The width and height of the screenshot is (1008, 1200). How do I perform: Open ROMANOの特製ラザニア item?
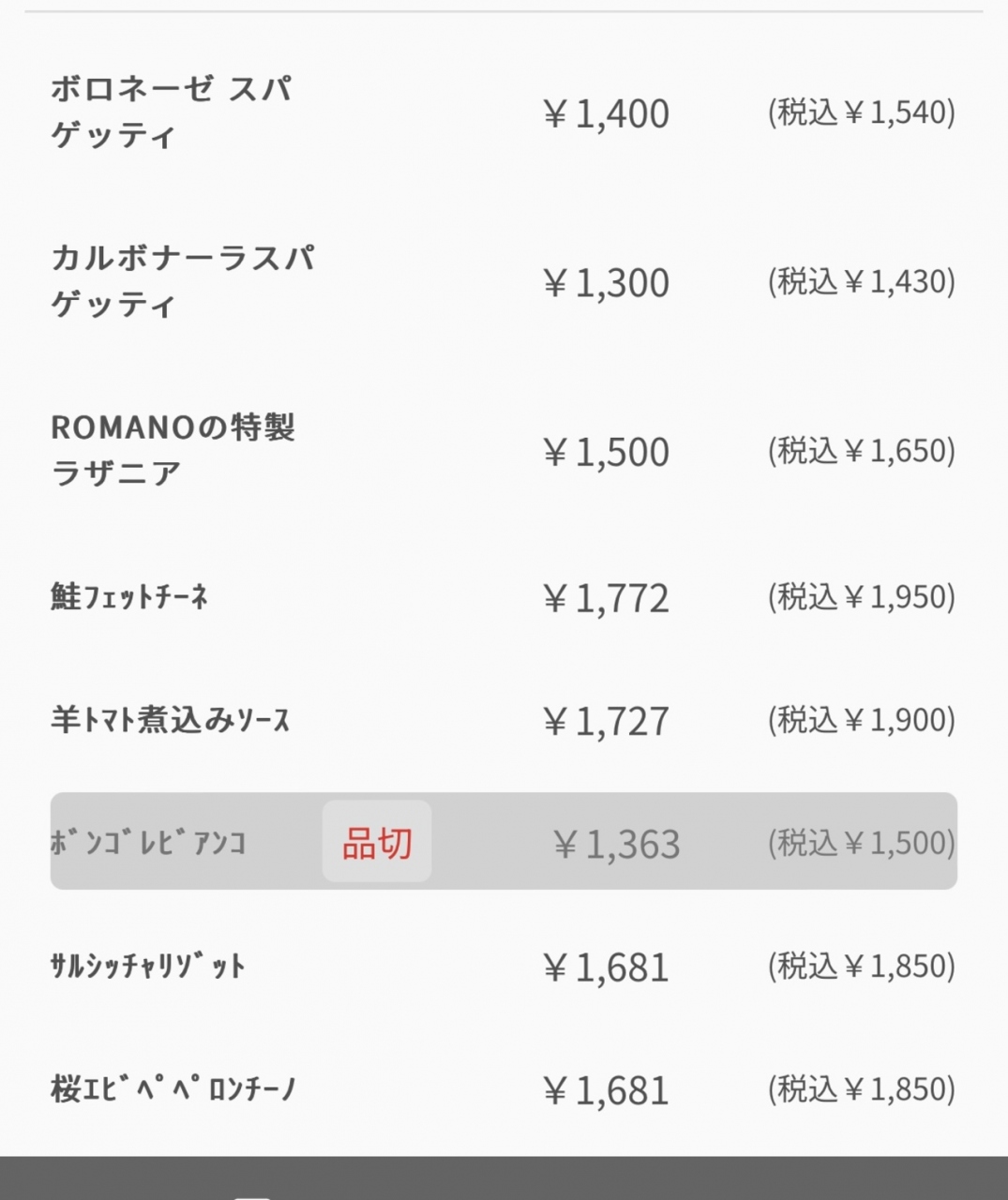[173, 451]
